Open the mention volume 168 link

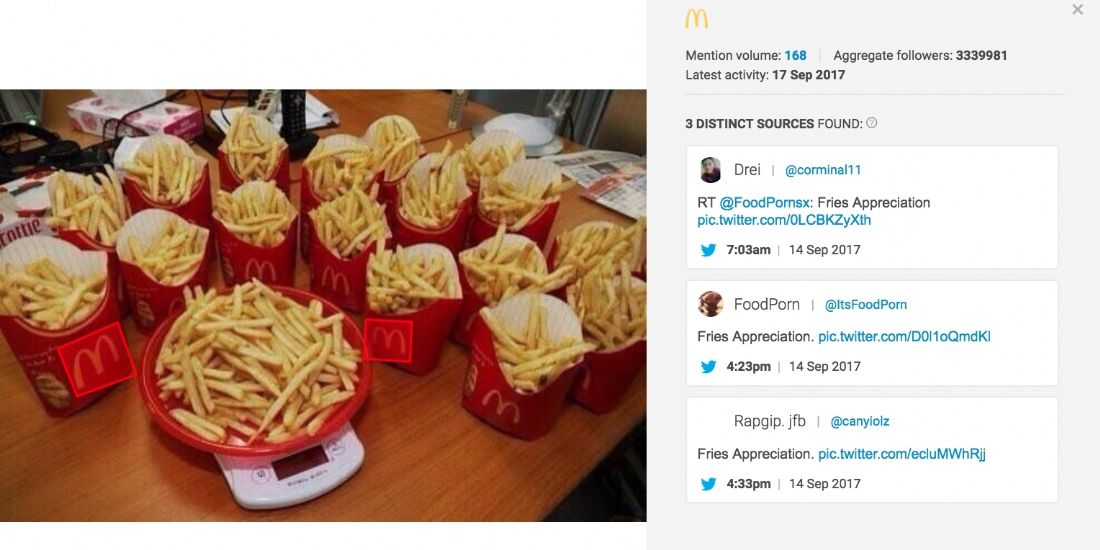pyautogui.click(x=795, y=56)
